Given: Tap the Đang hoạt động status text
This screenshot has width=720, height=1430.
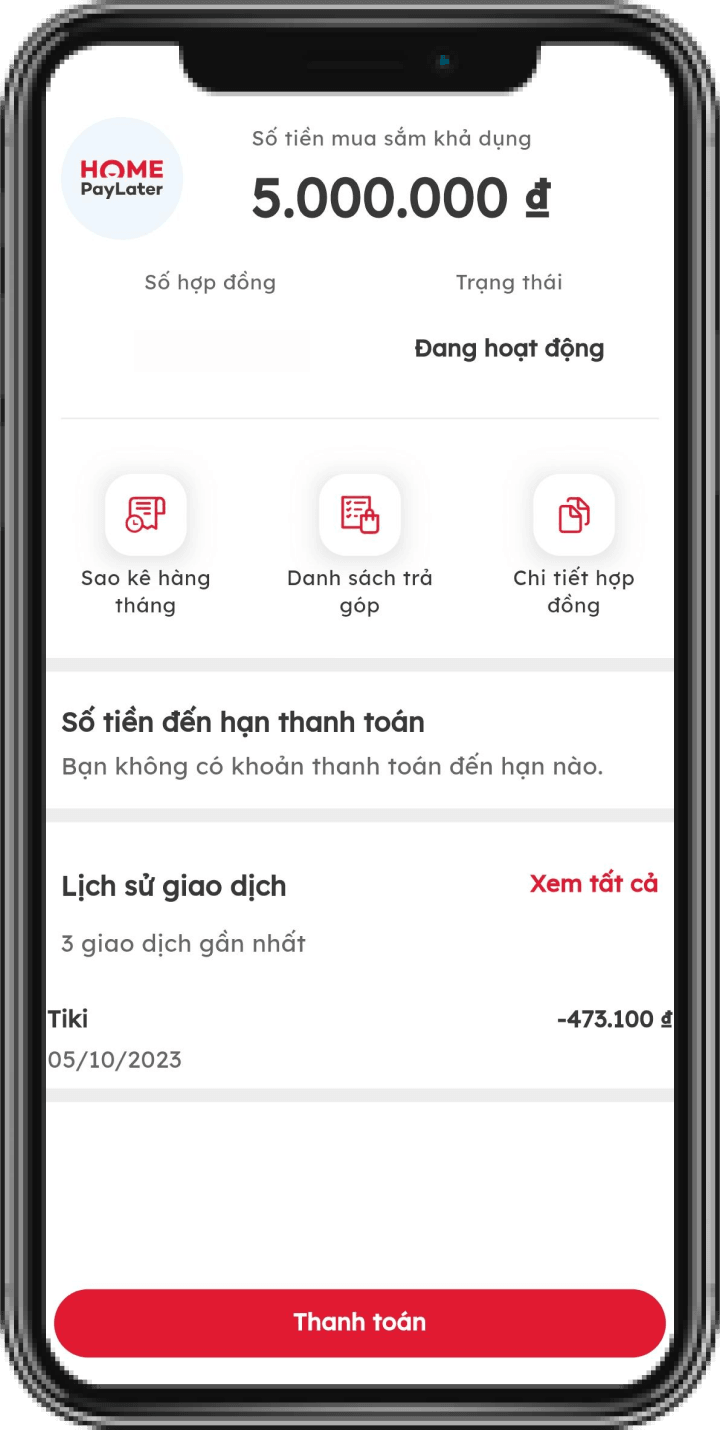Looking at the screenshot, I should pyautogui.click(x=509, y=348).
